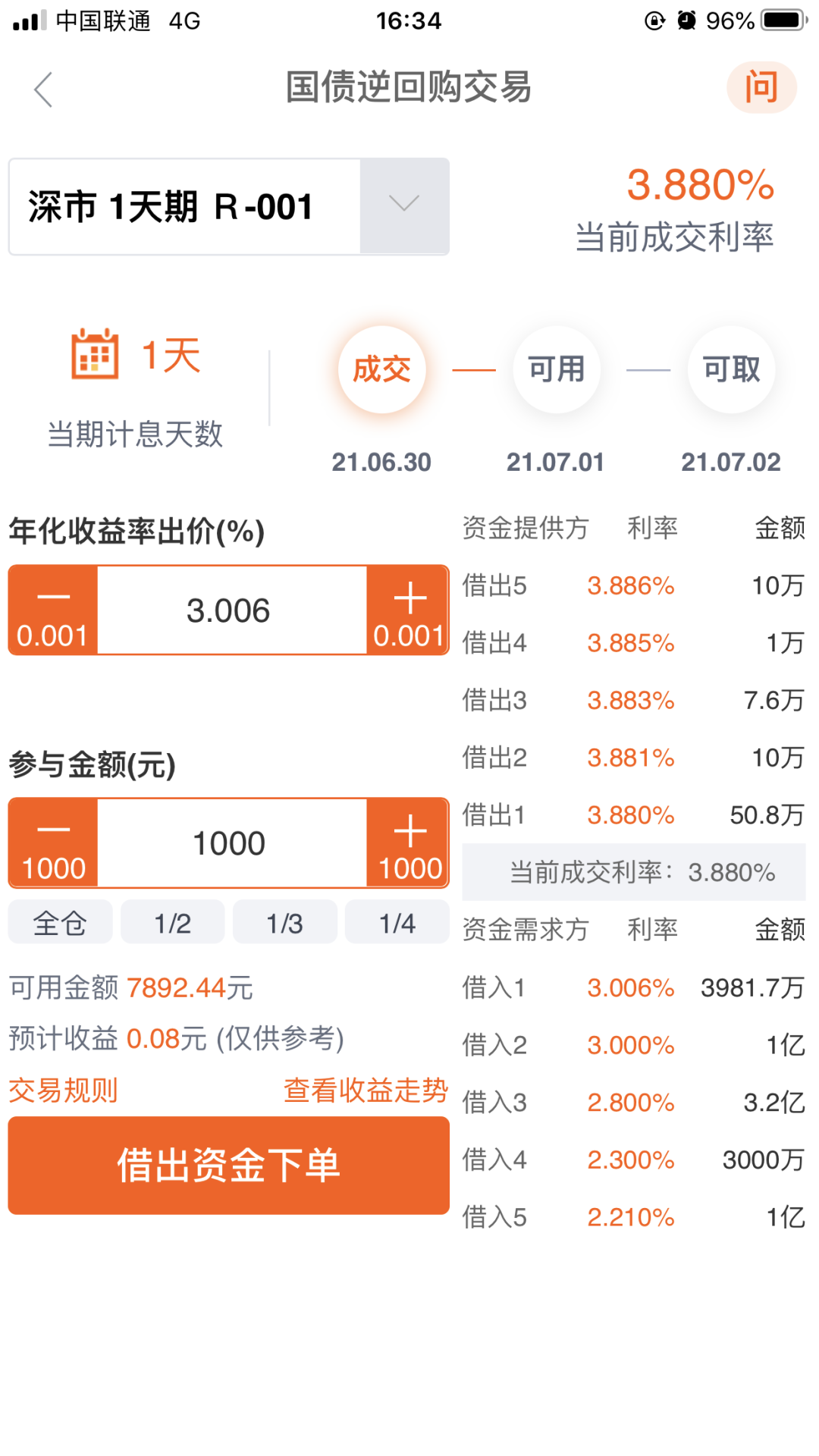Pick the 借出1 3.880% quote row
819x1456 pixels.
point(632,814)
